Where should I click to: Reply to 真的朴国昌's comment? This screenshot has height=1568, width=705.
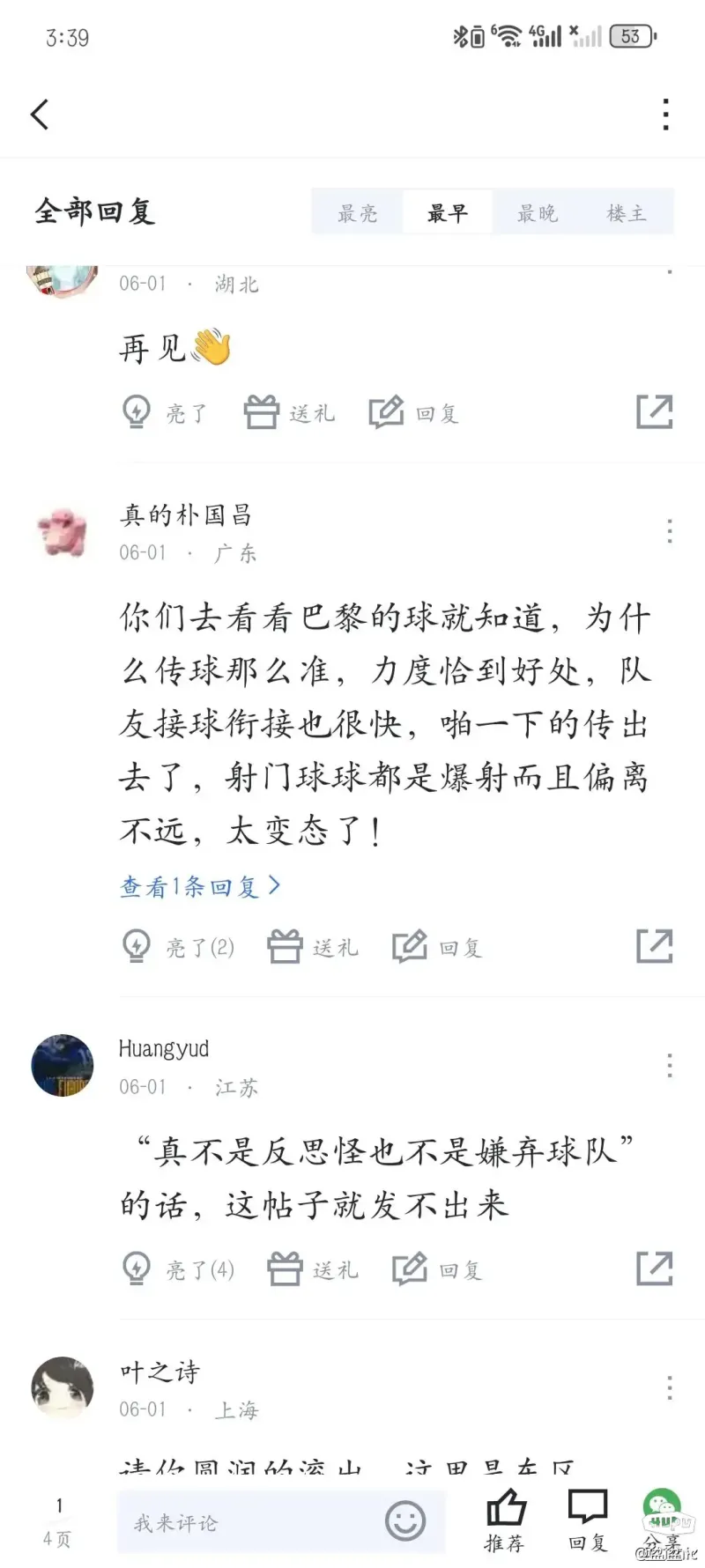438,947
